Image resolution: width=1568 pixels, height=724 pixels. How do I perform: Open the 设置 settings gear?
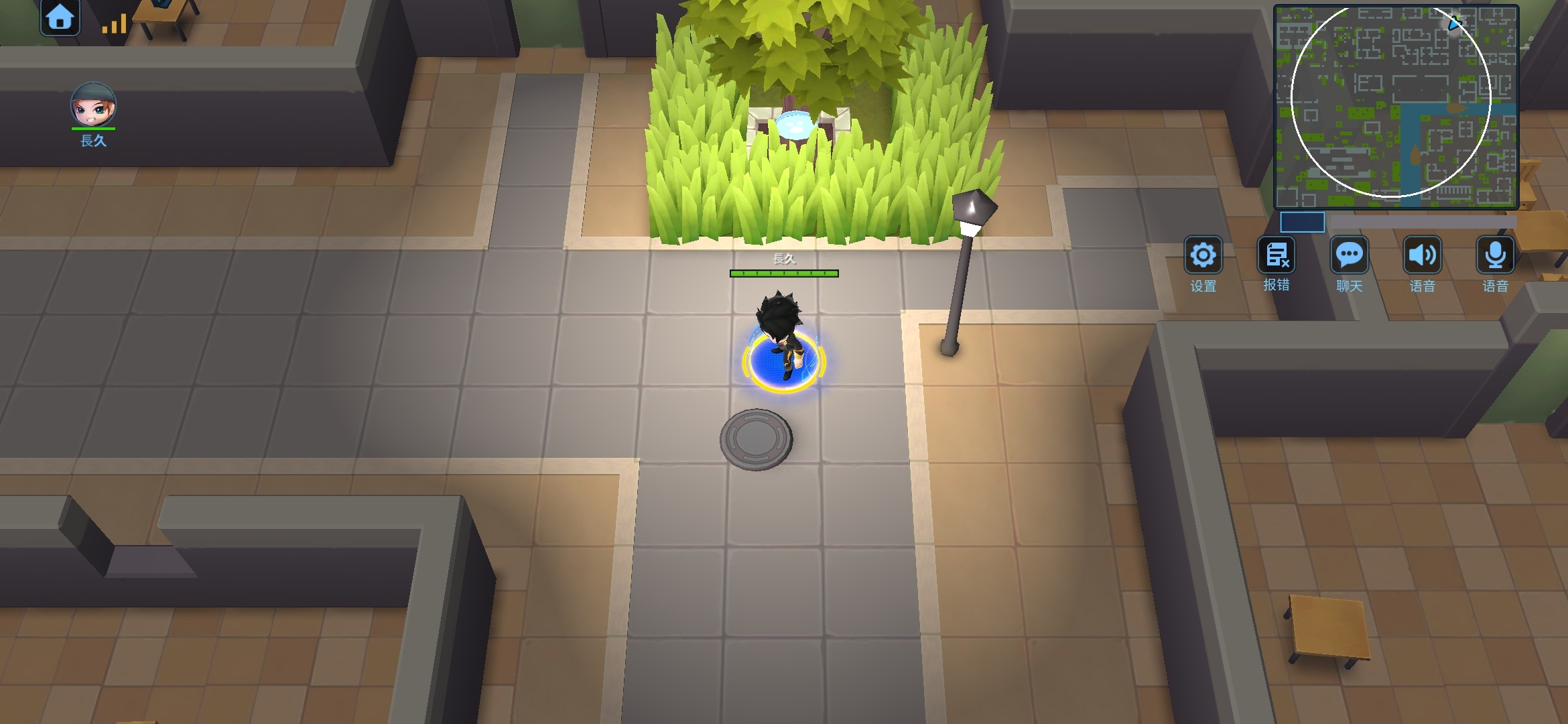(1203, 255)
